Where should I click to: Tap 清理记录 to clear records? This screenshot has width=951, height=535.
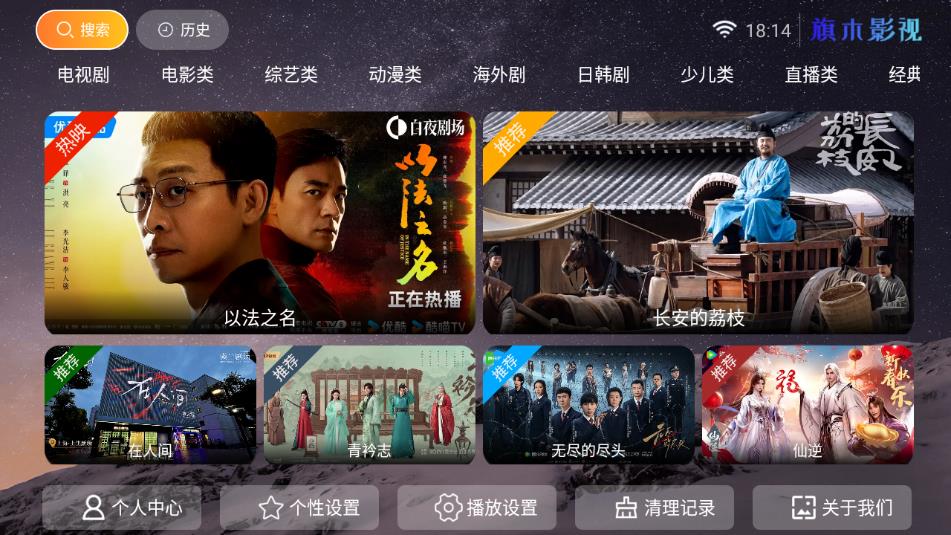tap(654, 508)
